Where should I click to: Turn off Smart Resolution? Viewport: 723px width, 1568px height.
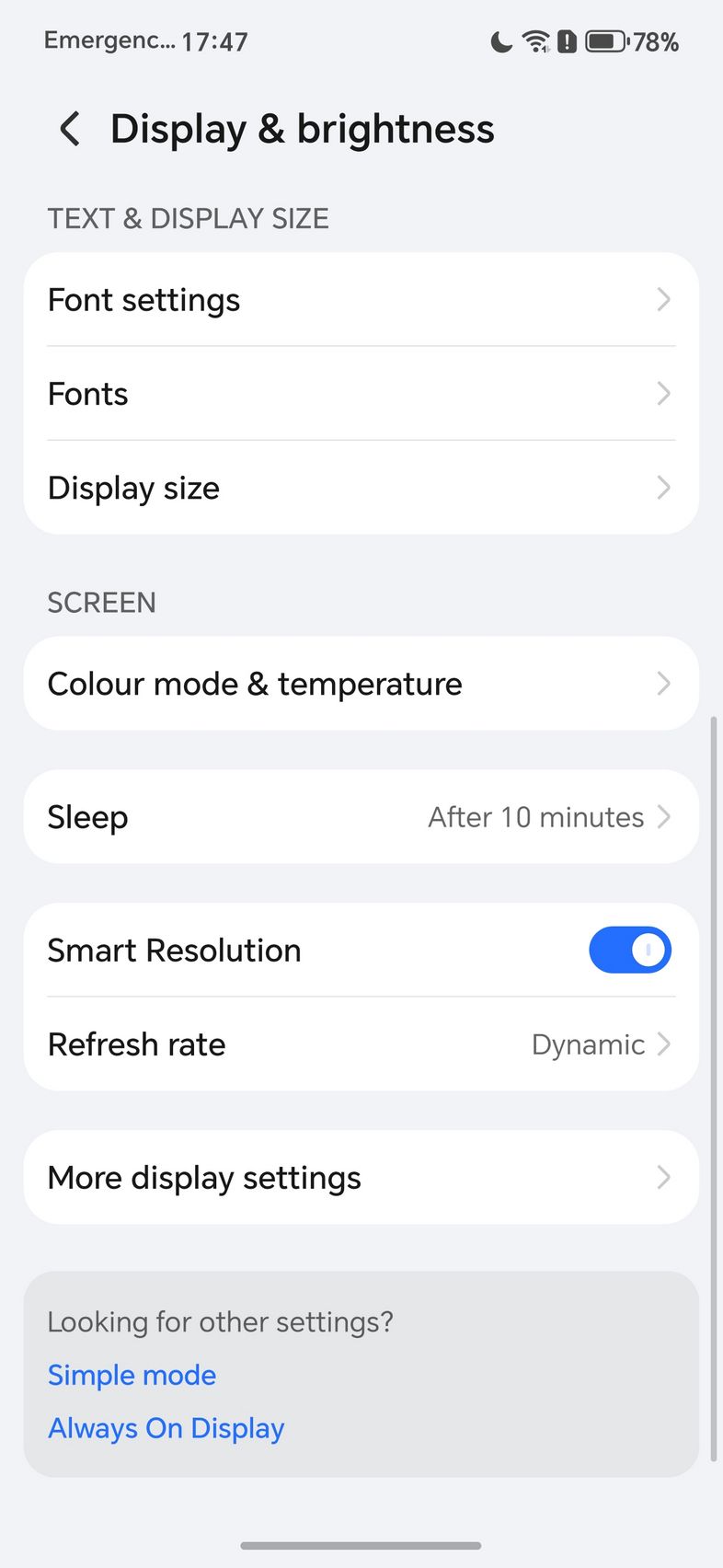629,950
